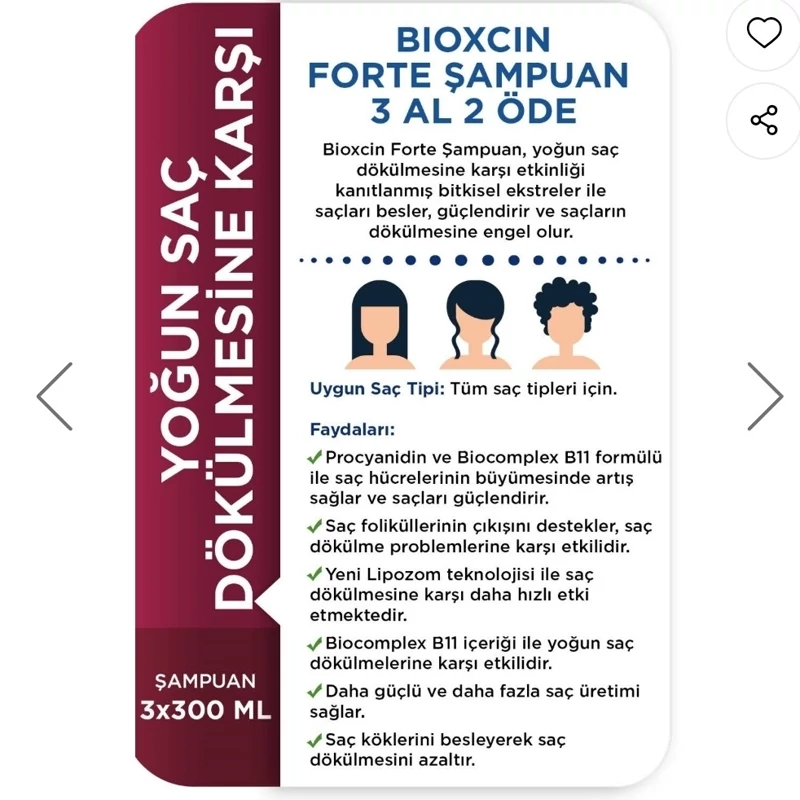Open the Bioxcin Forte product image
This screenshot has width=800, height=800.
point(400,400)
